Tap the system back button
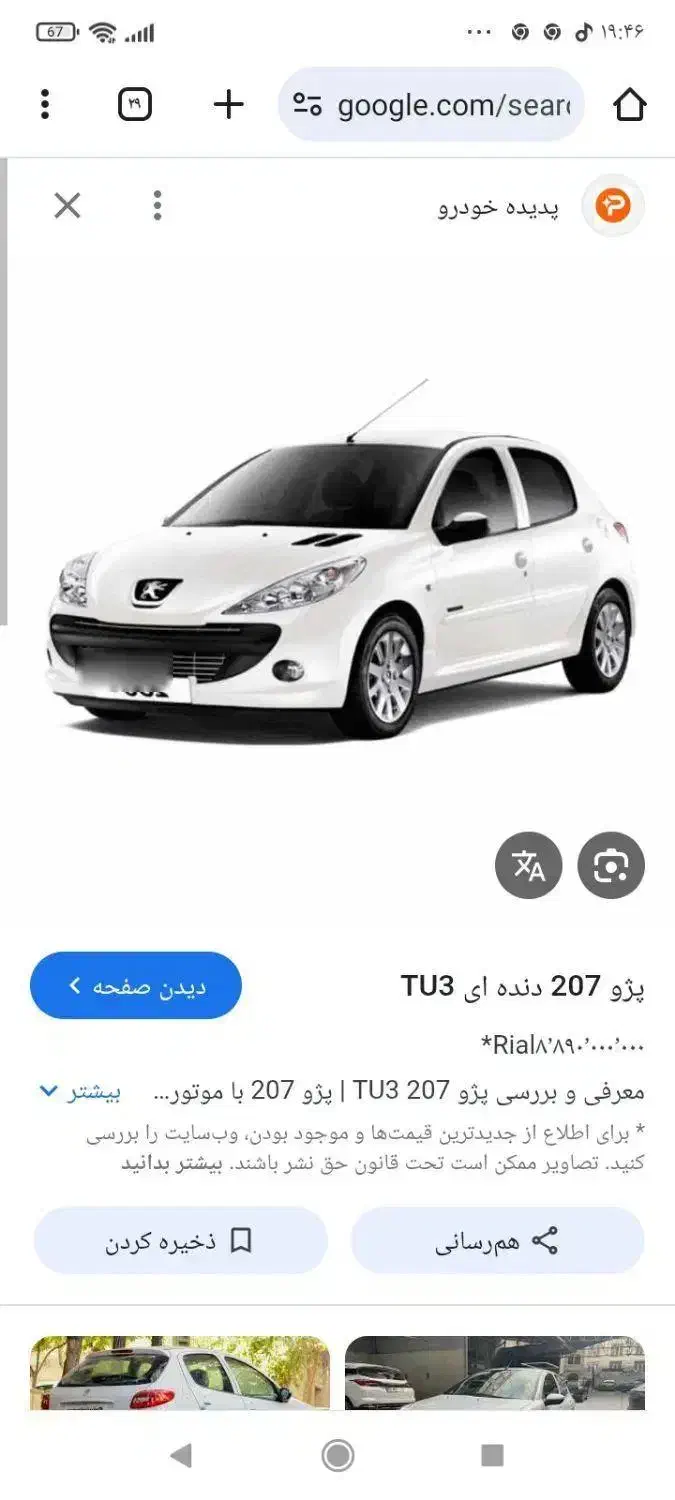The width and height of the screenshot is (675, 1500). point(181,1455)
